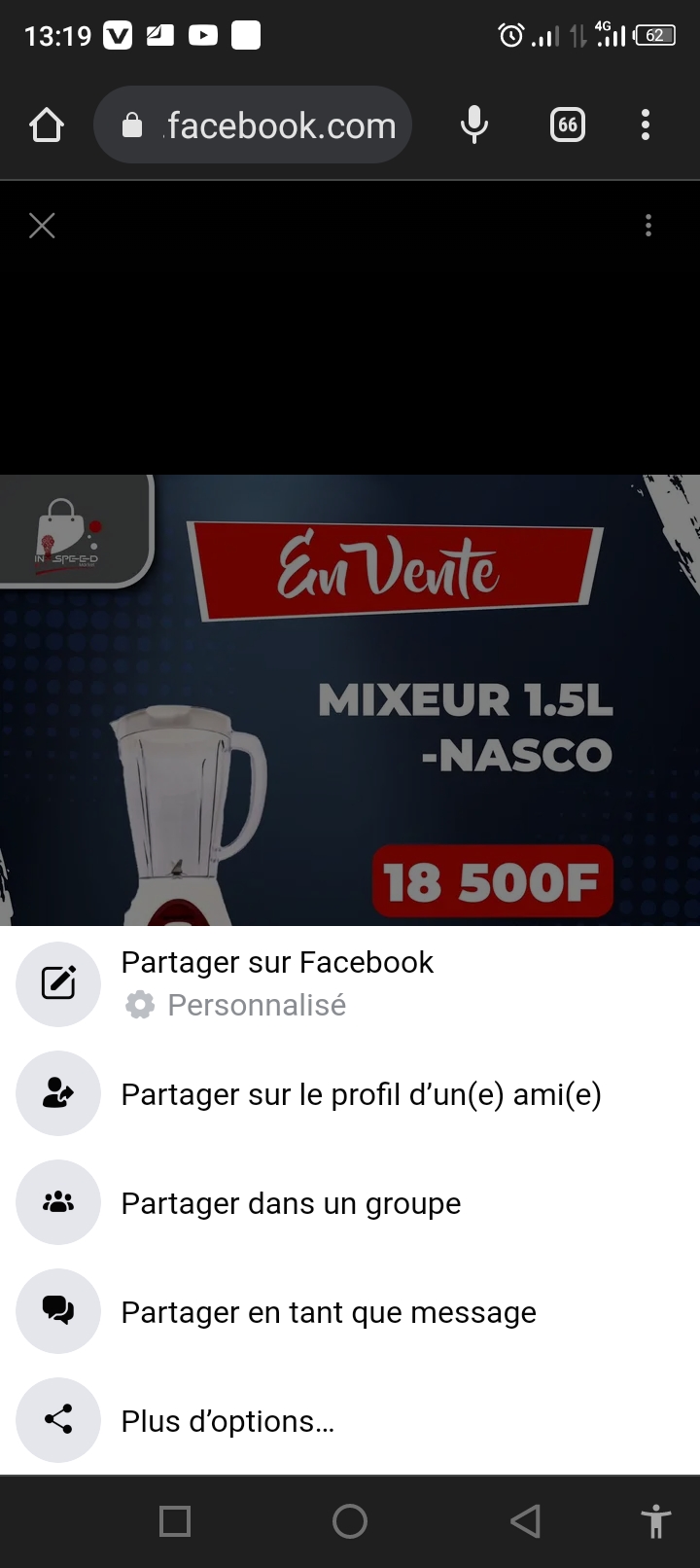Viewport: 700px width, 1568px height.
Task: Open the photo's three-dot options menu
Action: click(648, 226)
